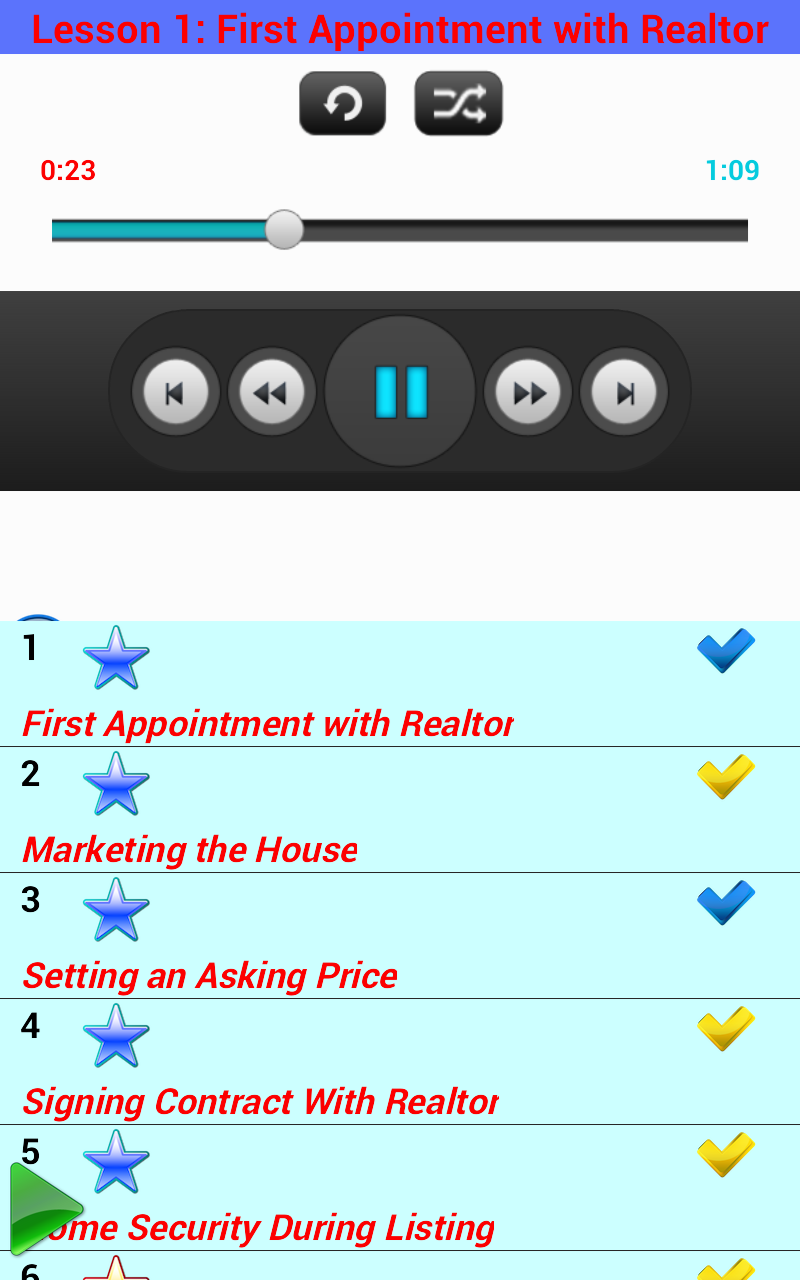Open lesson First Appointment with Realtor
This screenshot has width=800, height=1280.
pos(400,683)
